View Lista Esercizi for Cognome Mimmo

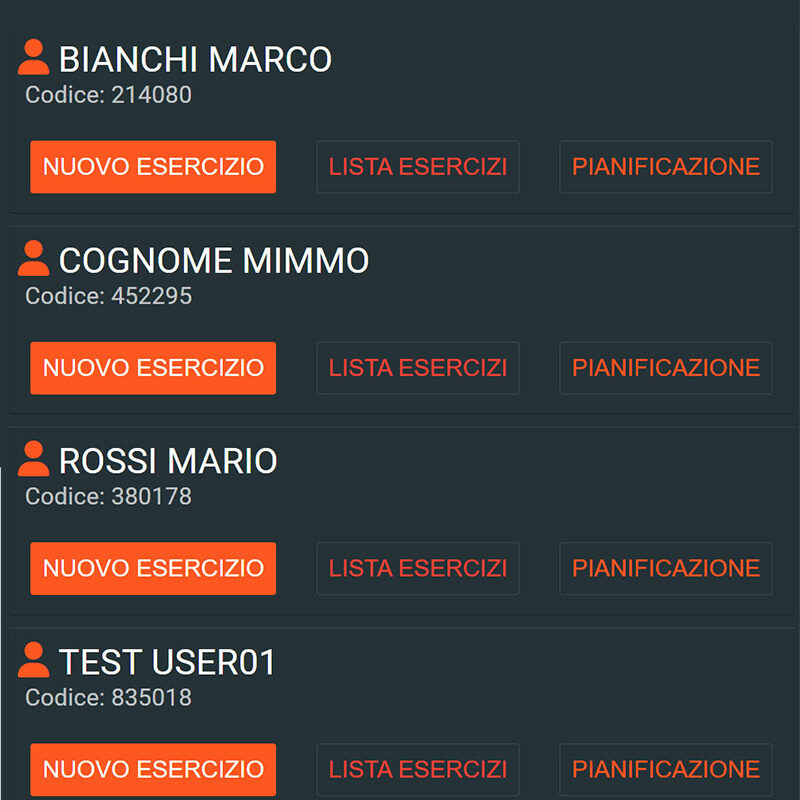[418, 368]
